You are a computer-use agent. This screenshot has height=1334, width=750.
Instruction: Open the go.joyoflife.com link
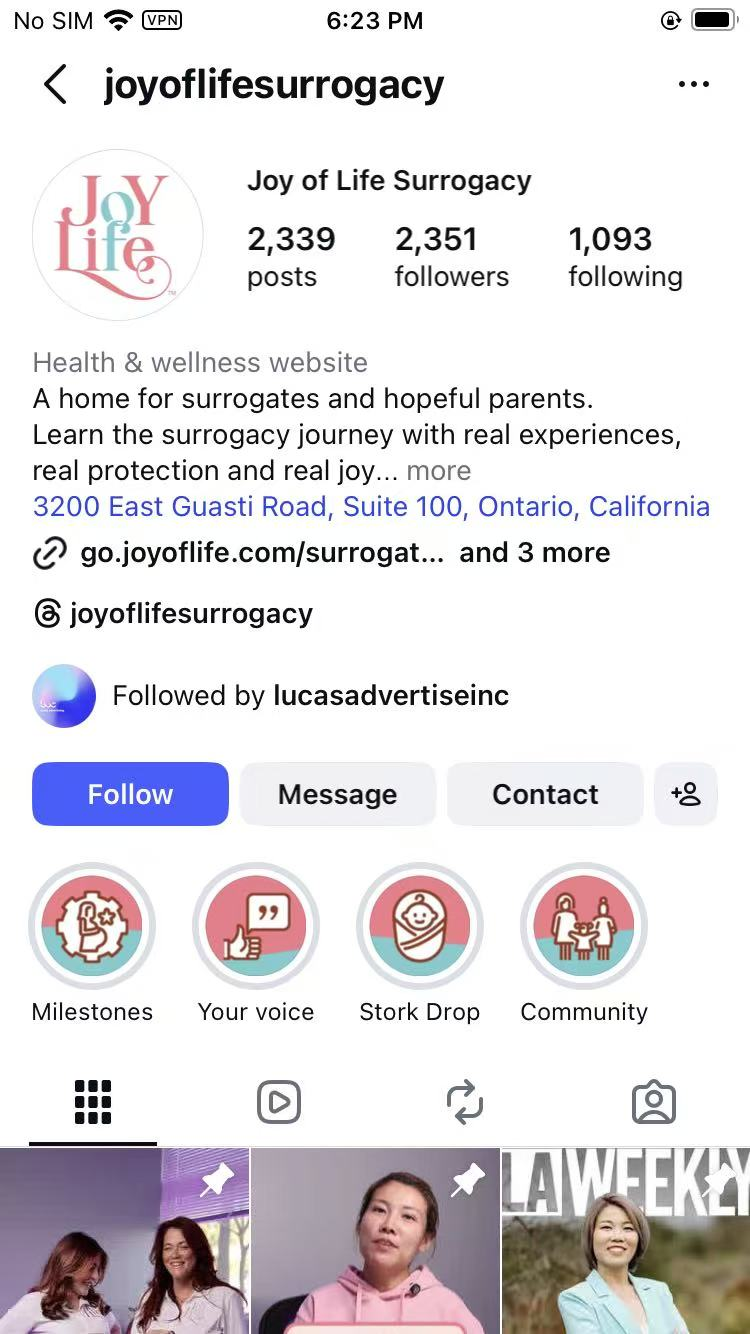[262, 553]
